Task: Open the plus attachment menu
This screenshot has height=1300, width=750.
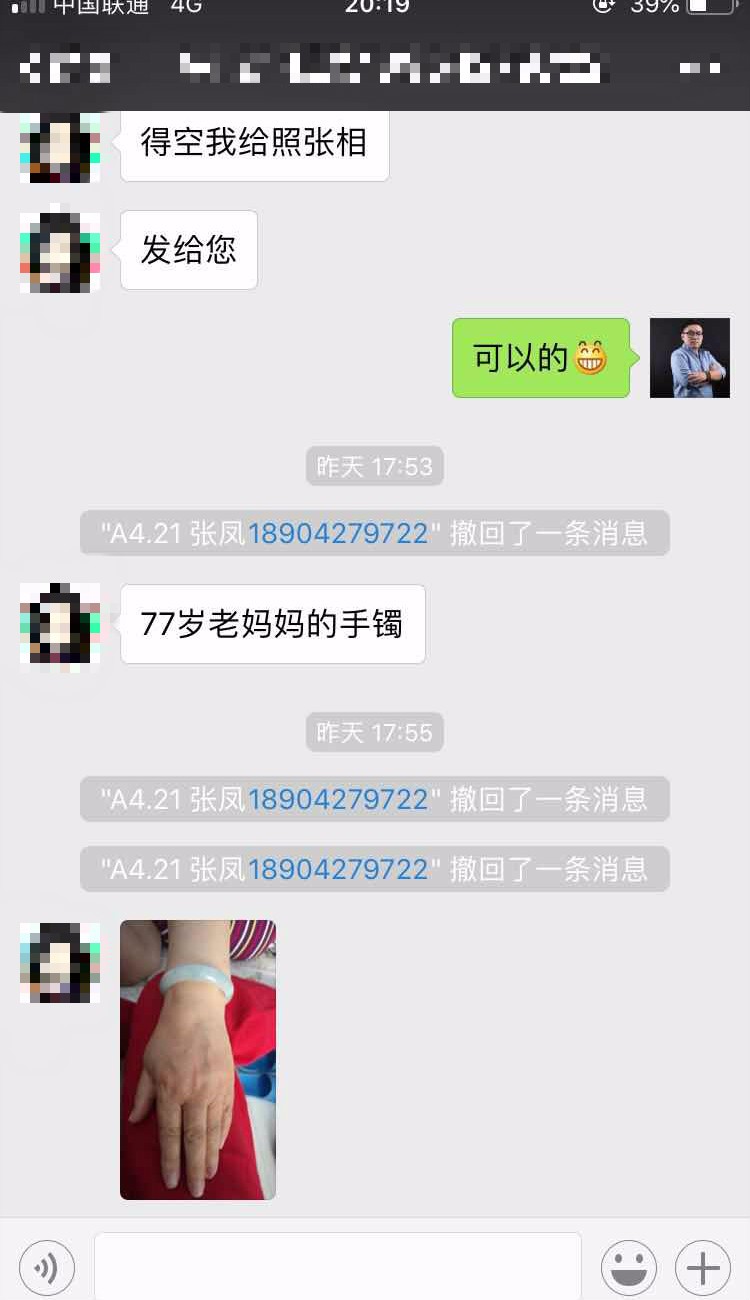Action: (x=703, y=1268)
